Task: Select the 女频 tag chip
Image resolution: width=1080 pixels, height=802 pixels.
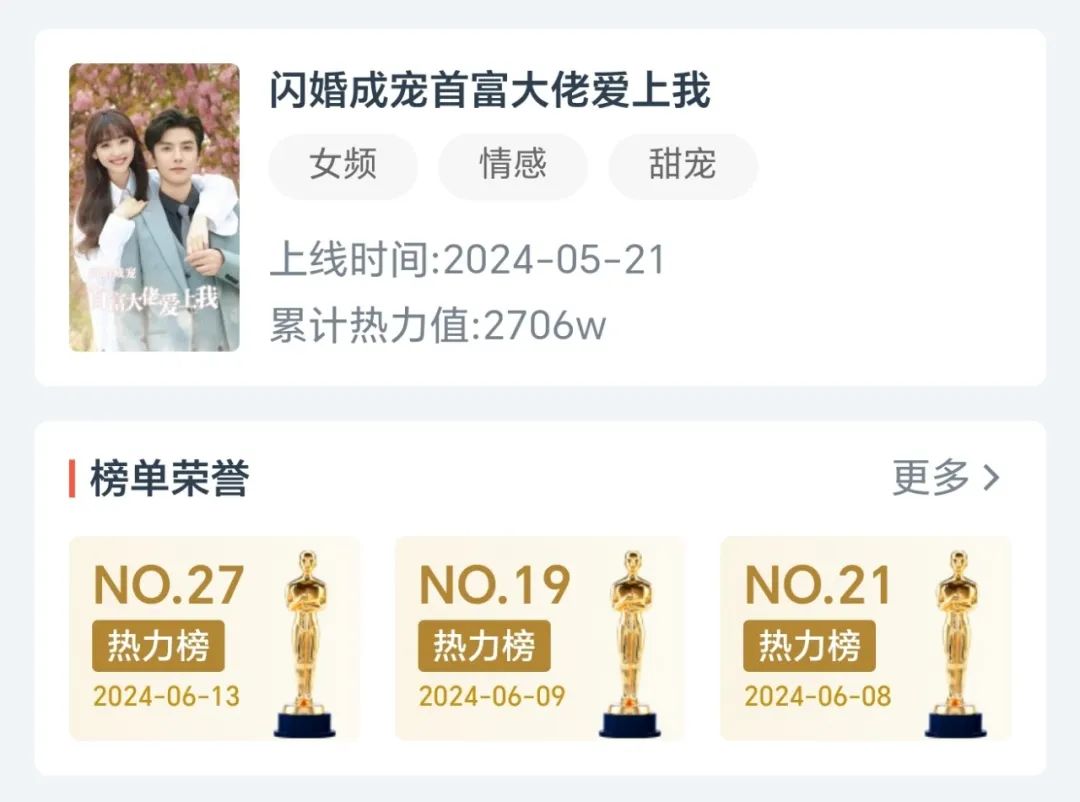Action: click(343, 165)
